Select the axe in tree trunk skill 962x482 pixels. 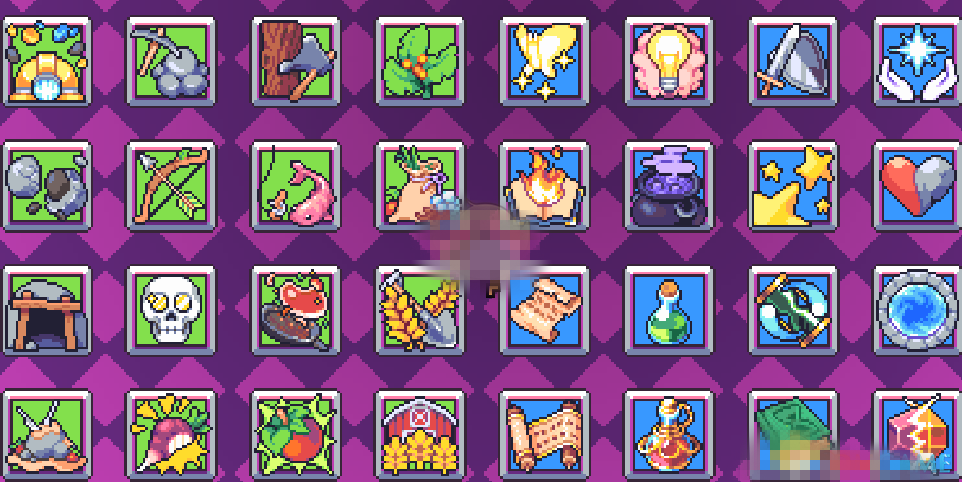(x=294, y=59)
